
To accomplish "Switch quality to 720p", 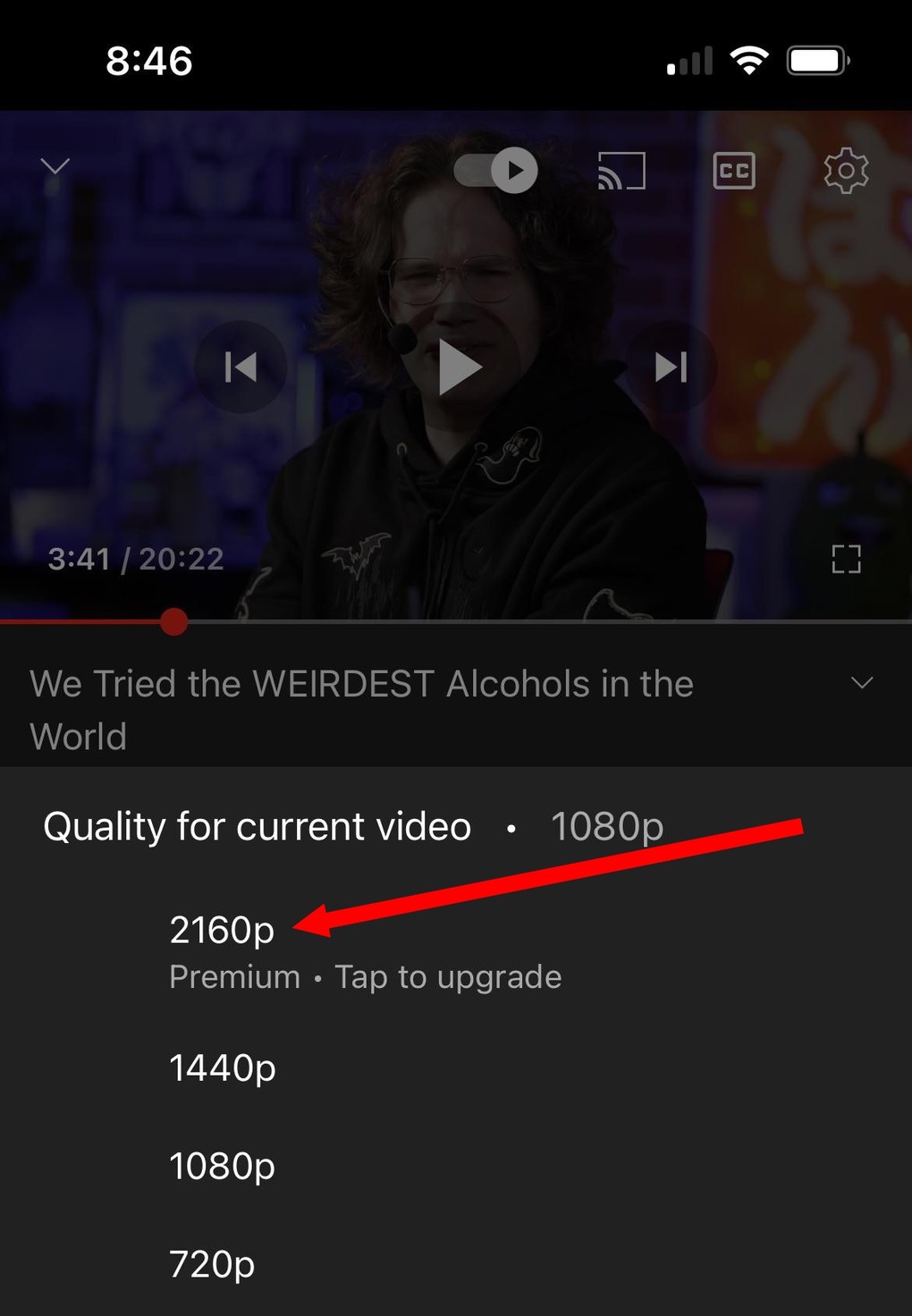I will tap(213, 1265).
